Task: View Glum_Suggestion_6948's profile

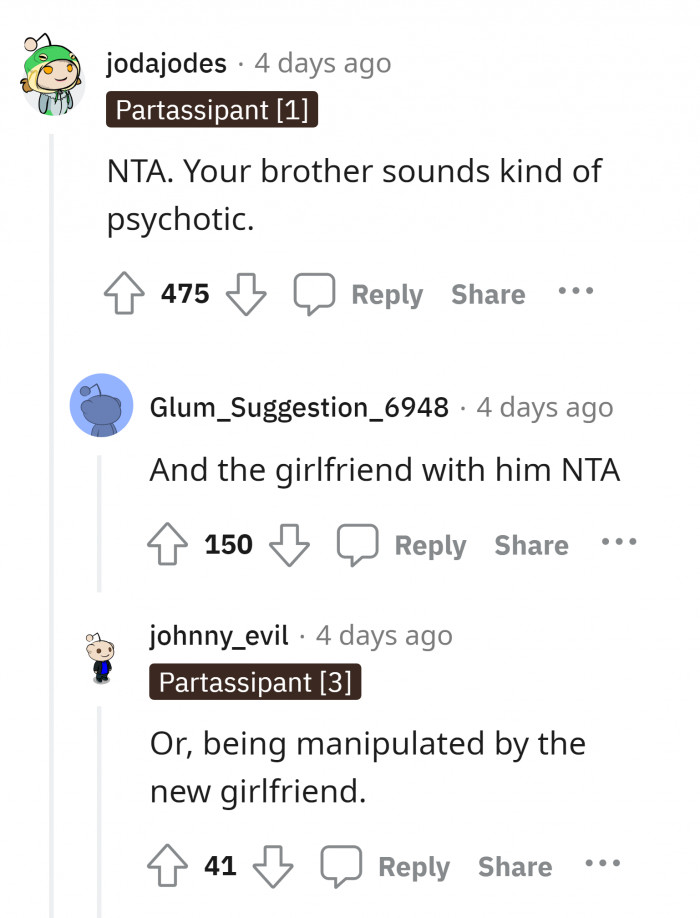Action: click(x=298, y=407)
